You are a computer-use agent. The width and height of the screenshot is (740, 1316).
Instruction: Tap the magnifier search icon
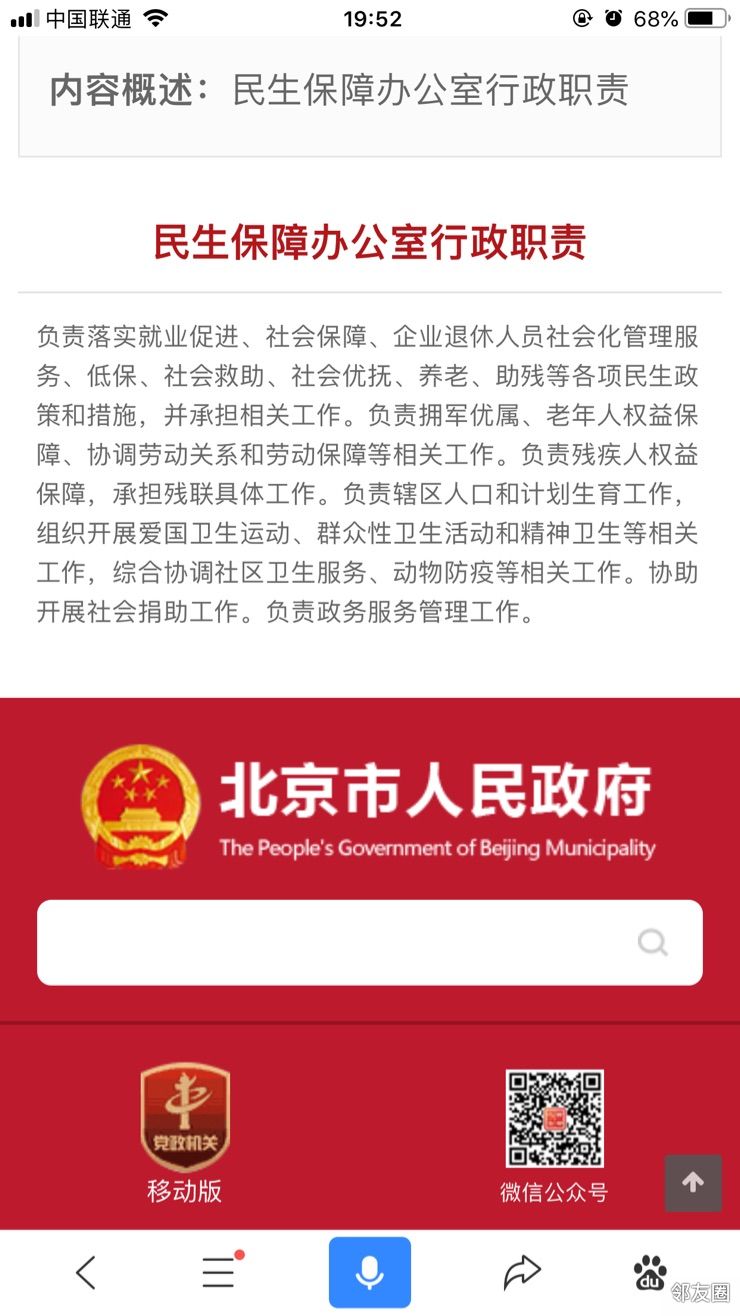click(653, 942)
